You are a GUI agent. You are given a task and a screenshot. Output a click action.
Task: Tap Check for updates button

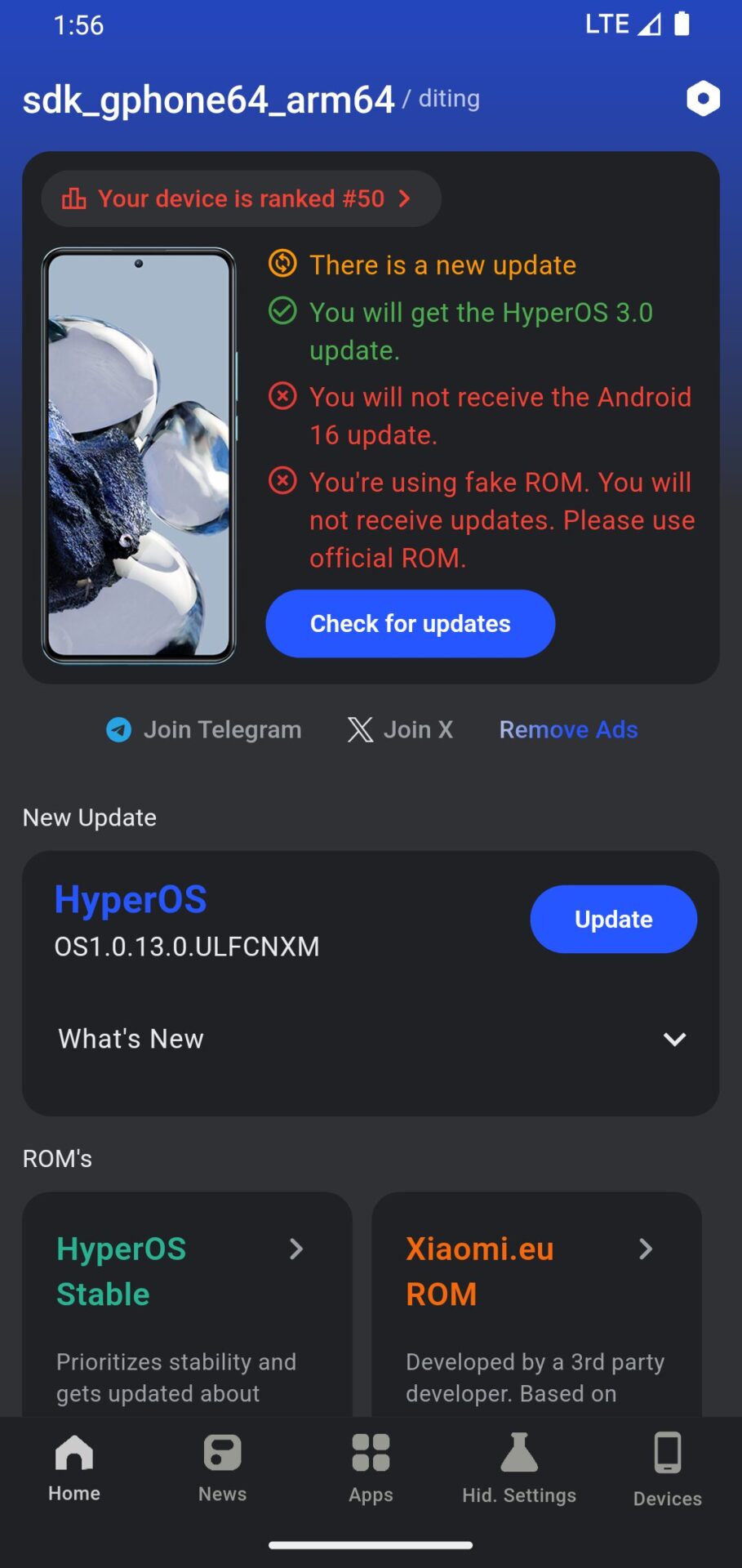click(x=410, y=624)
